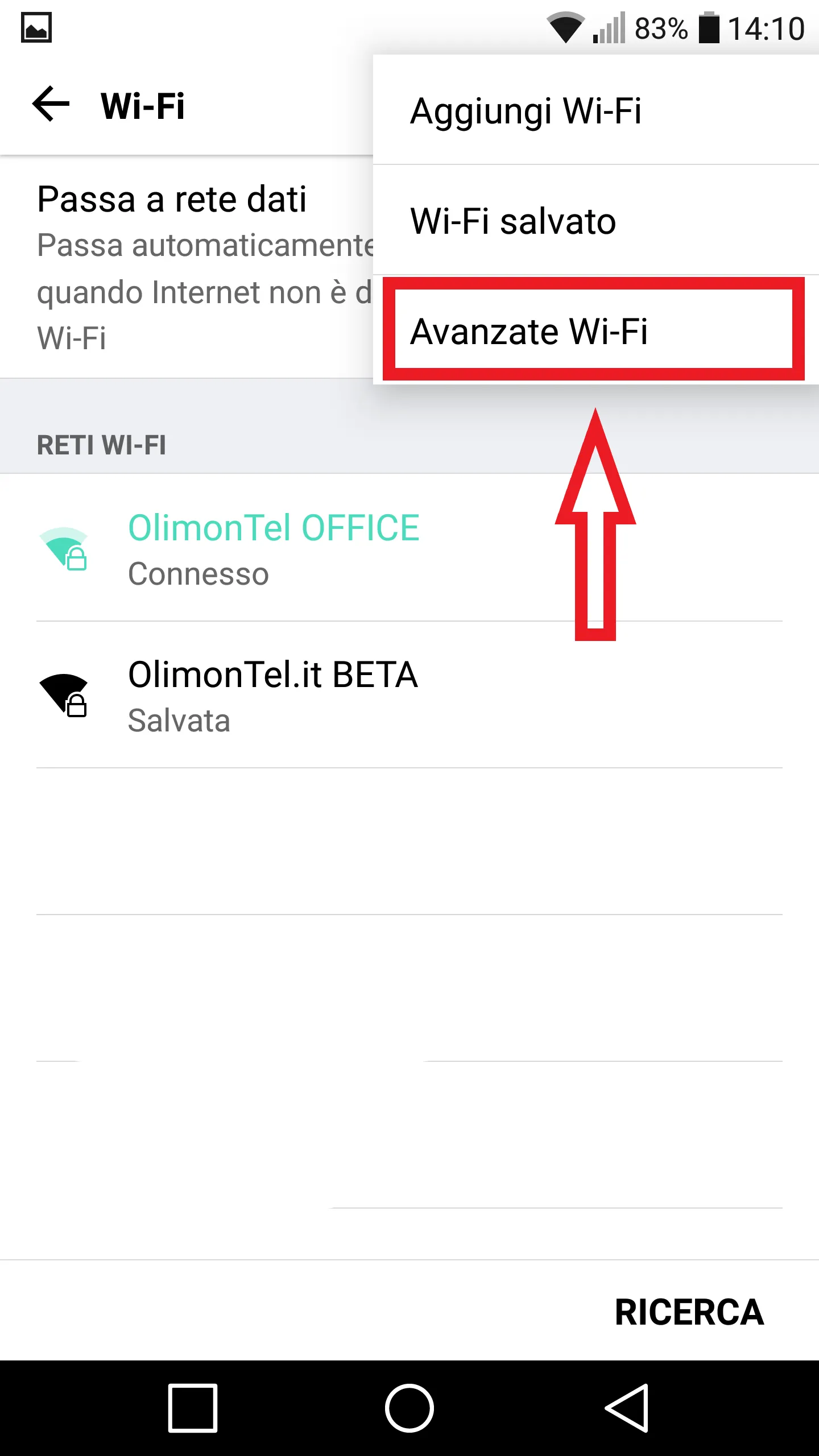Go to the home screen
Image resolution: width=819 pixels, height=1456 pixels.
coord(409,1408)
